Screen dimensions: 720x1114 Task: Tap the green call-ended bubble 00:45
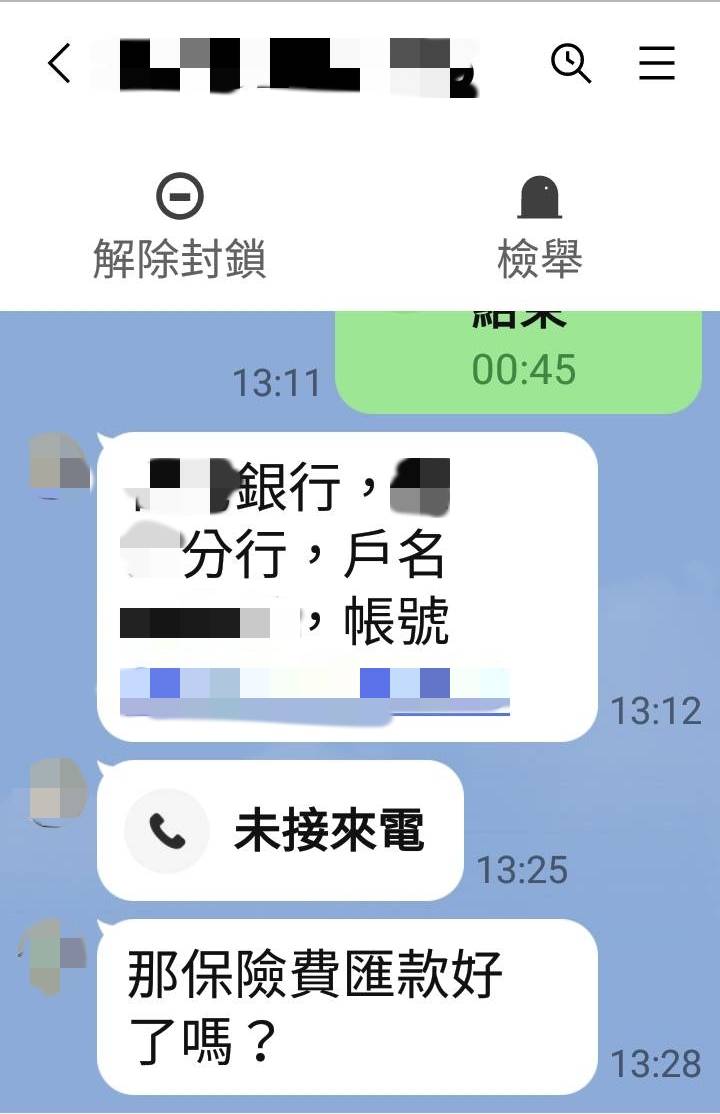[518, 362]
